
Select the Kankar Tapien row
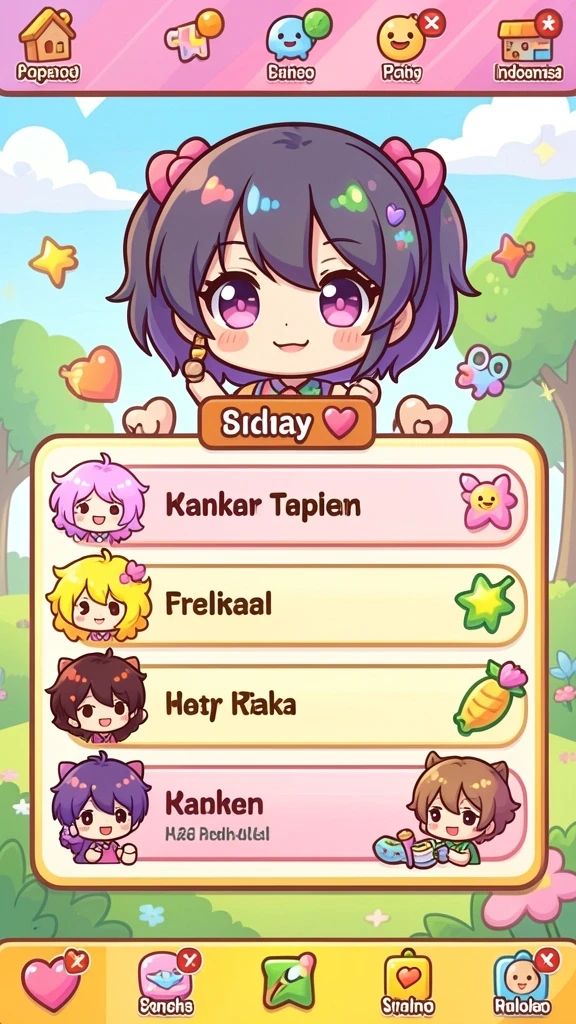coord(289,504)
